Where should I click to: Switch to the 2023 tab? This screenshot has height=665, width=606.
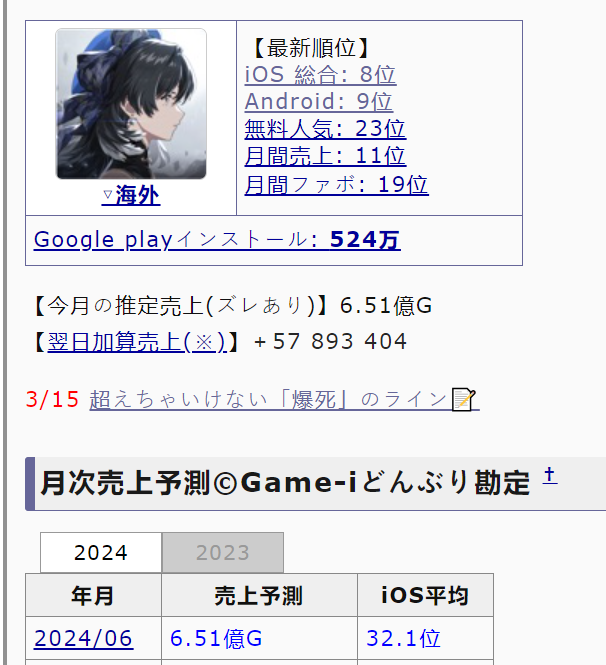pos(223,553)
